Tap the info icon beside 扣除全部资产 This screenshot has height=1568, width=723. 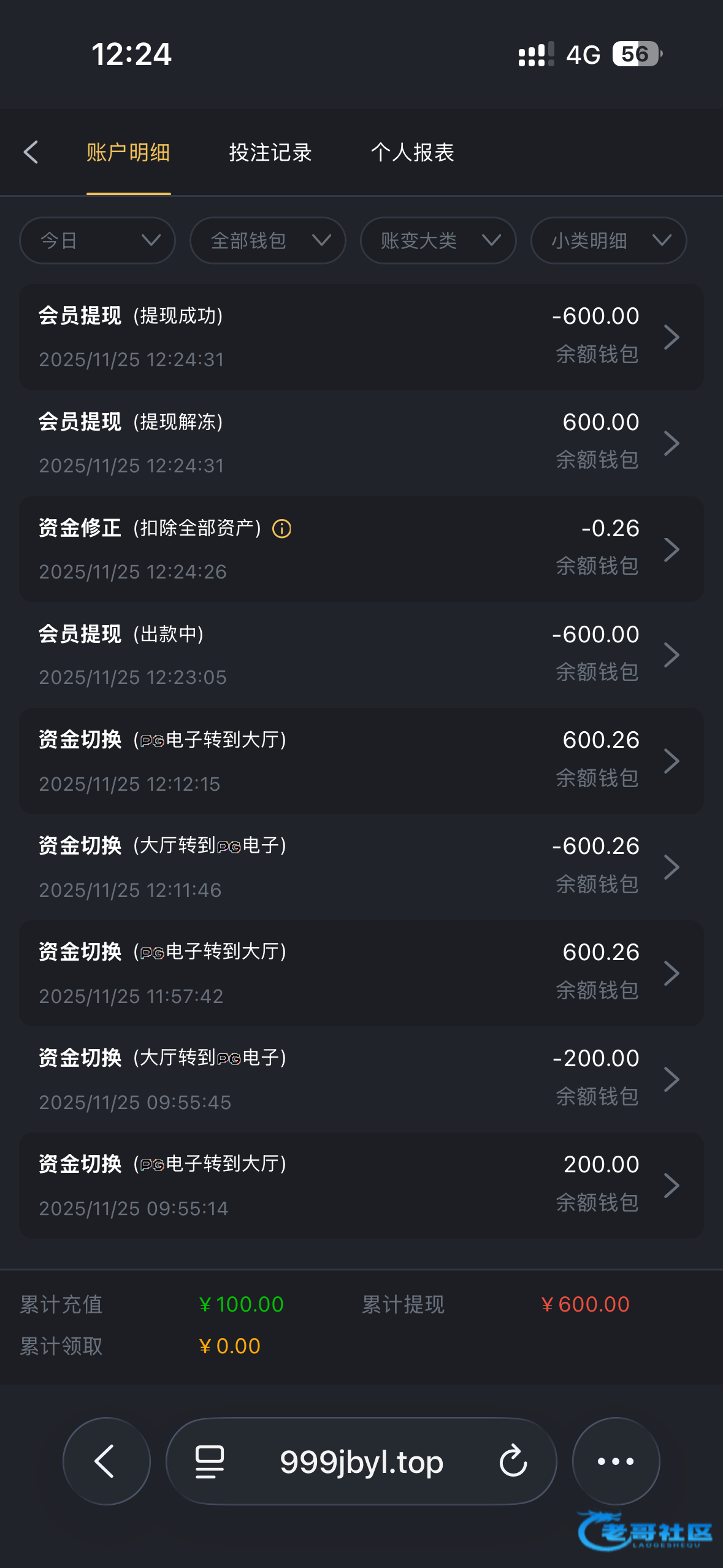(x=281, y=528)
